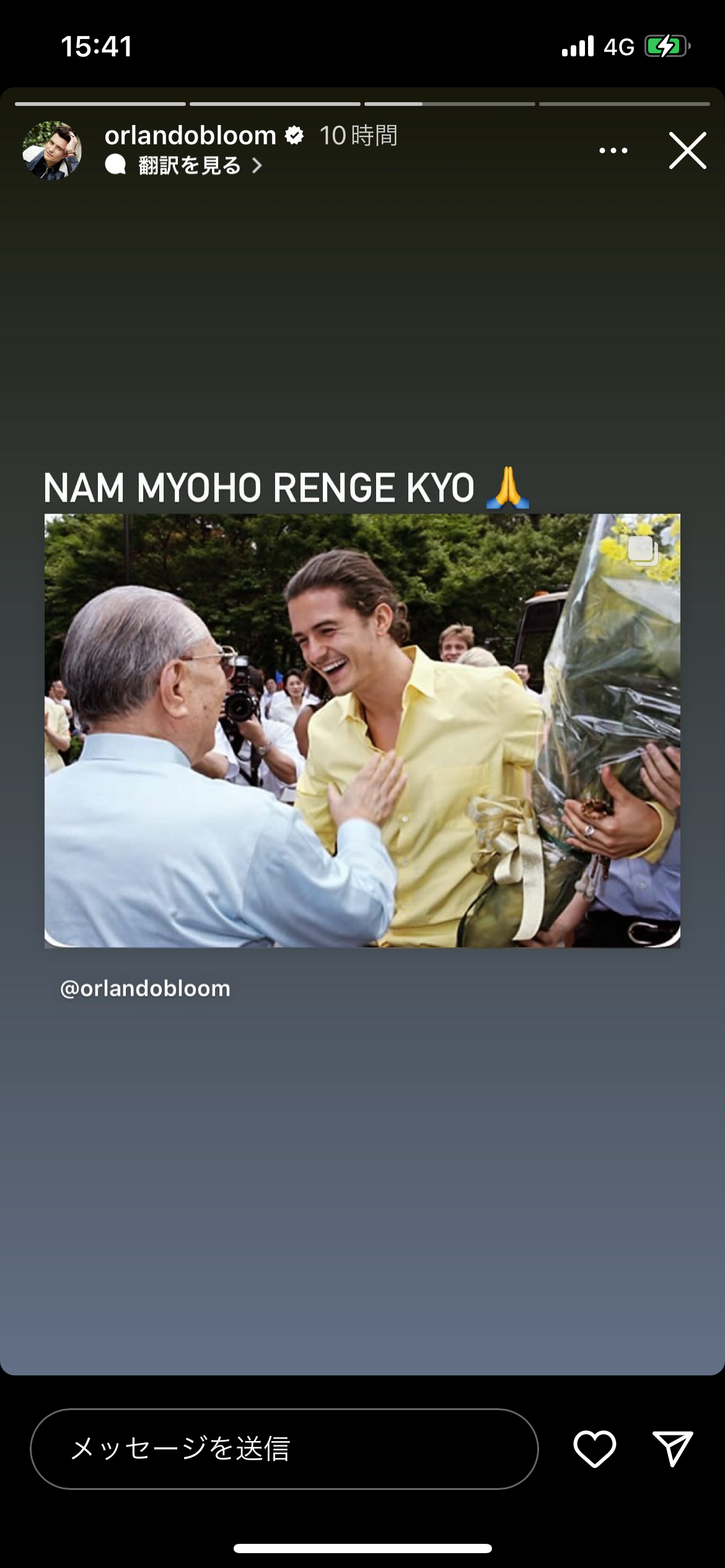725x1568 pixels.
Task: Open the @orlandobloom mention
Action: click(x=145, y=988)
